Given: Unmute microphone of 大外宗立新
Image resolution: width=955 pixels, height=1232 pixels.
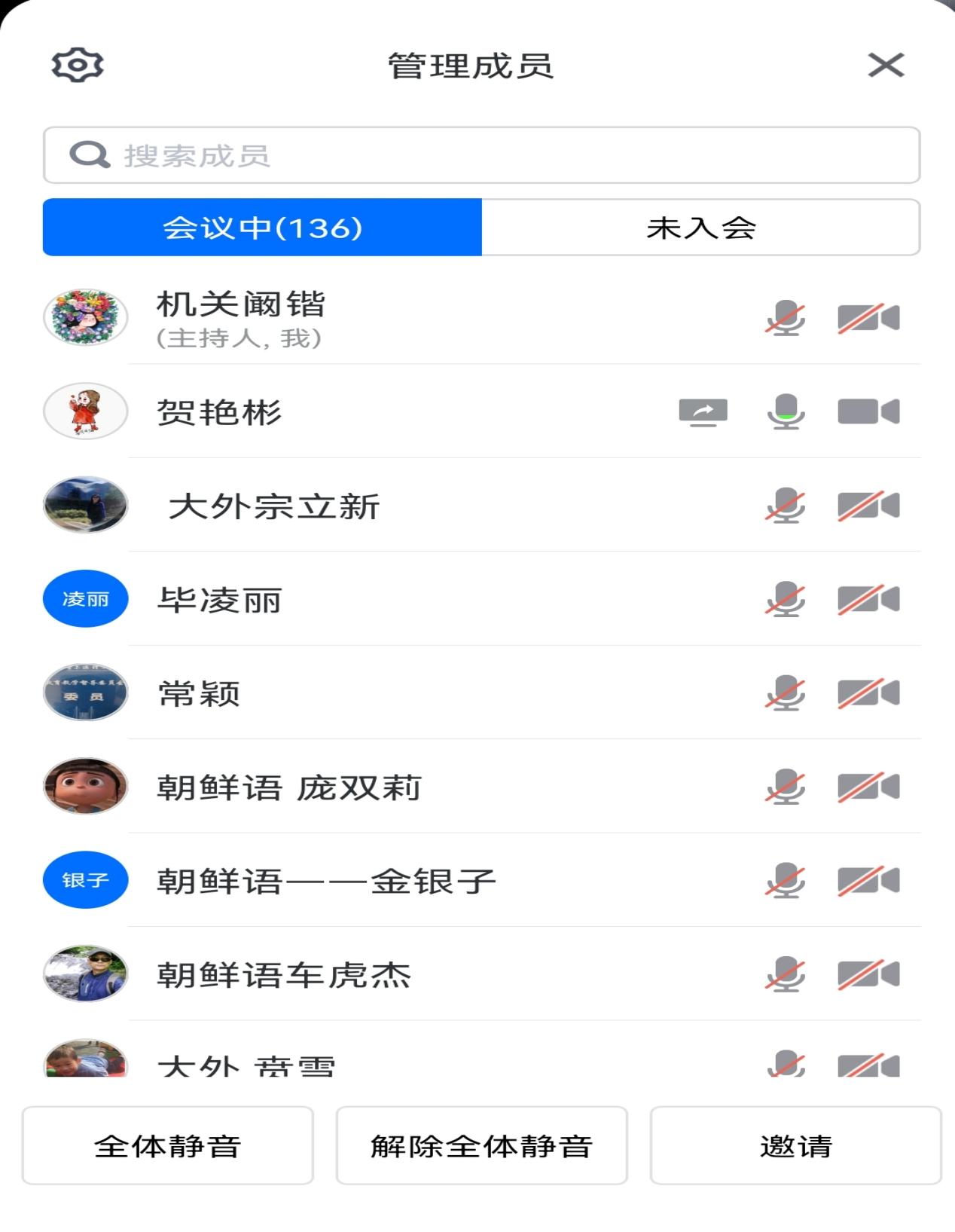Looking at the screenshot, I should pos(786,506).
